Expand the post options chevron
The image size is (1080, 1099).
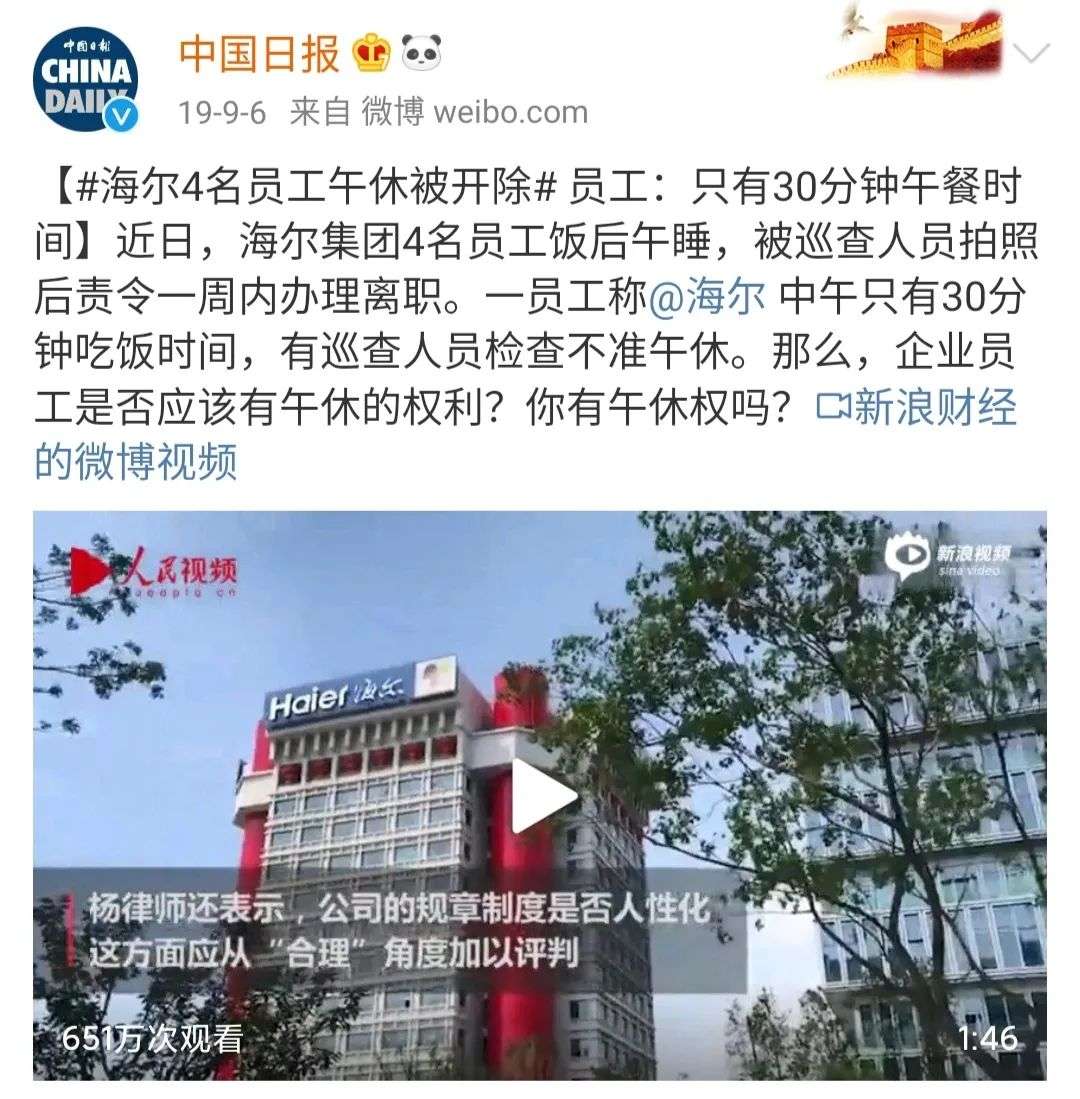[x=1030, y=53]
